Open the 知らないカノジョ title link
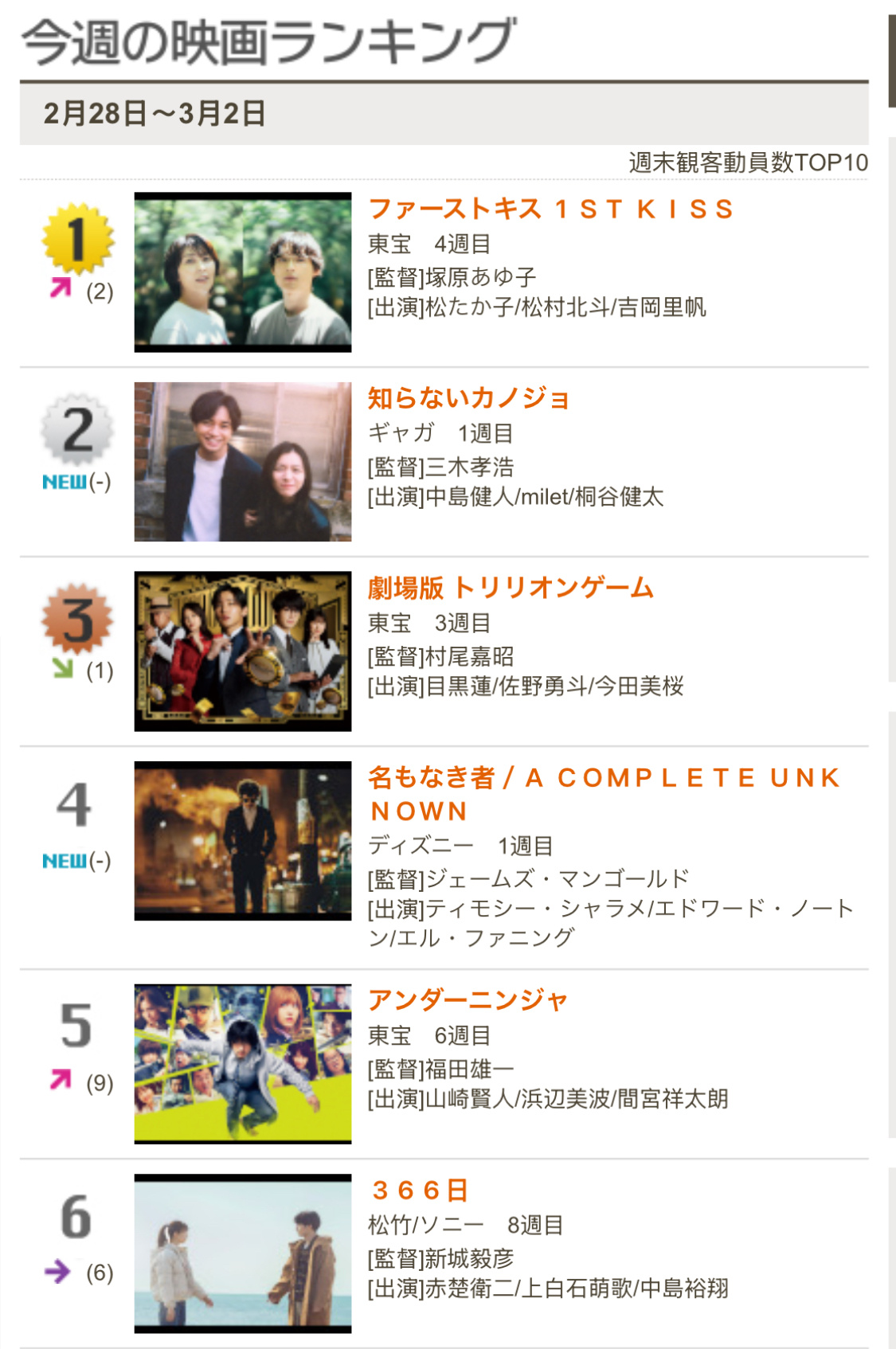The width and height of the screenshot is (896, 1349). click(468, 397)
